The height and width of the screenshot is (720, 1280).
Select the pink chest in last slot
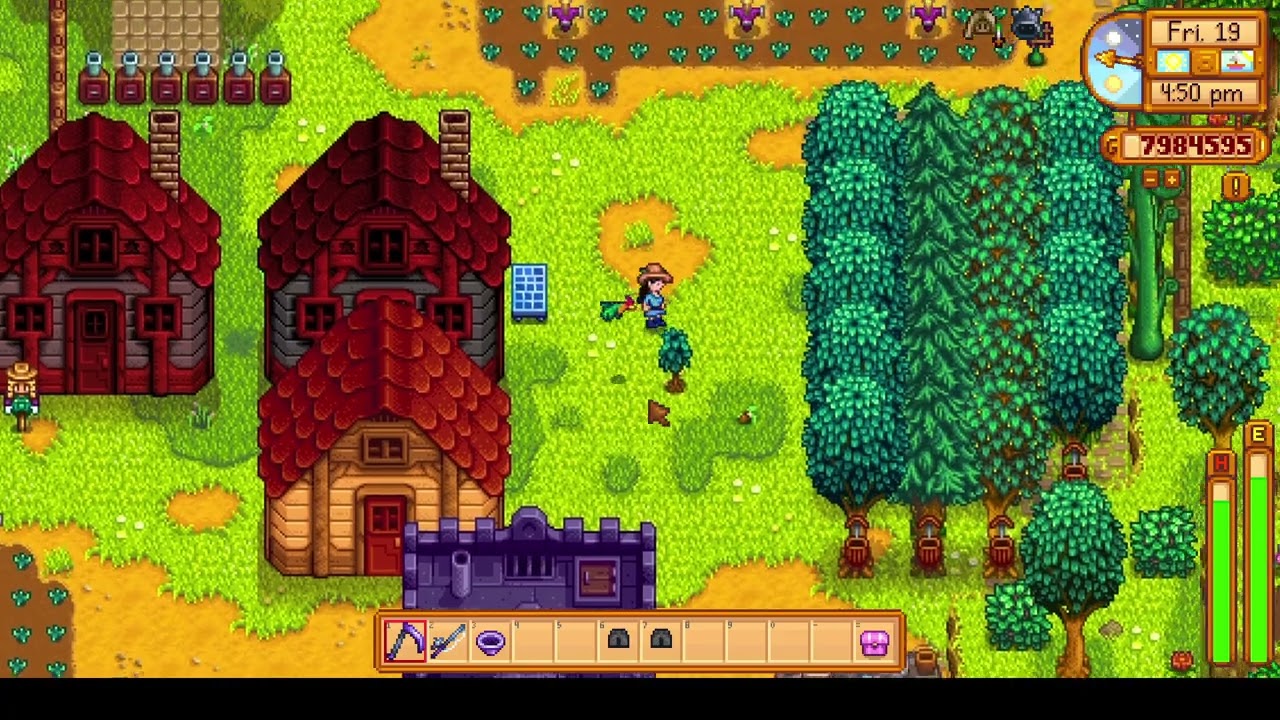[874, 642]
